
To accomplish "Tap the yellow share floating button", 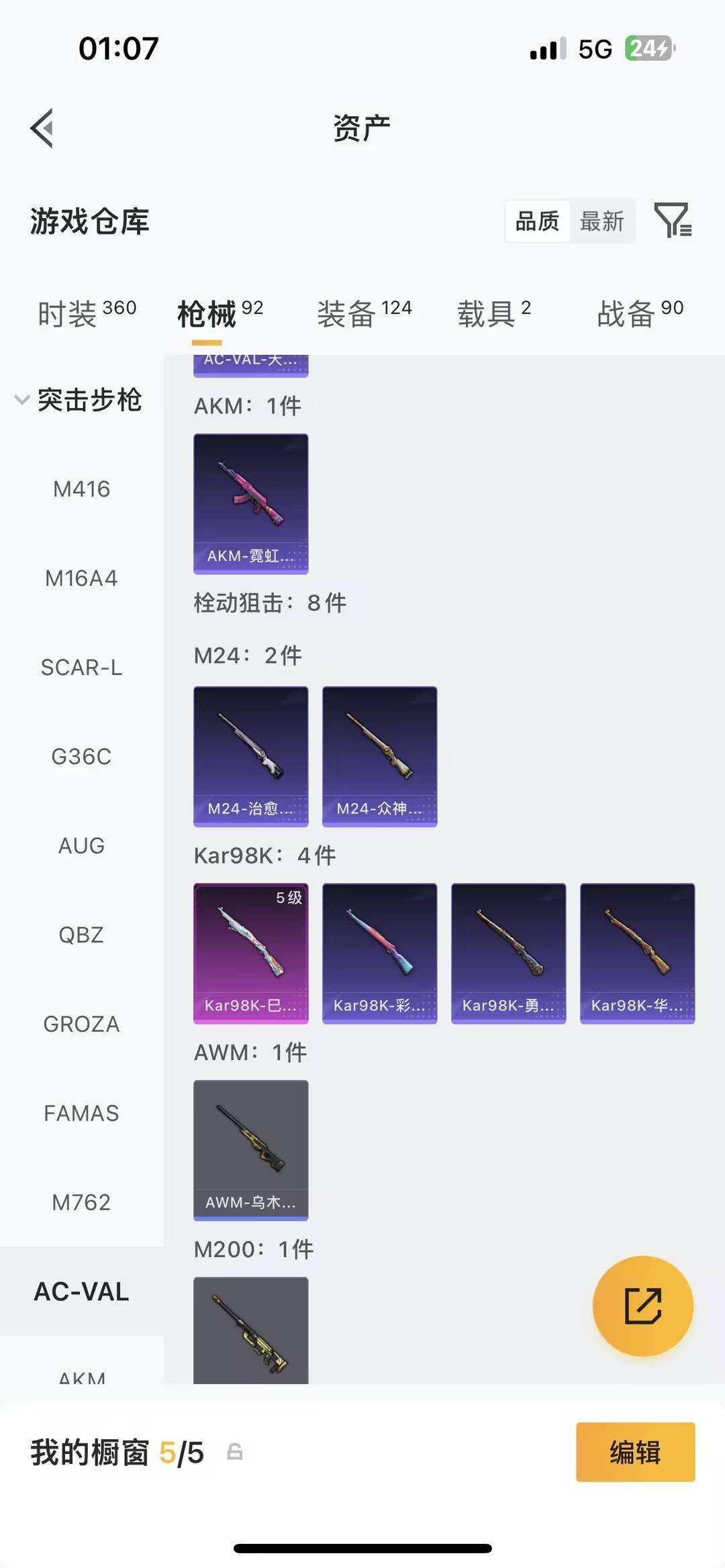I will 643,1307.
